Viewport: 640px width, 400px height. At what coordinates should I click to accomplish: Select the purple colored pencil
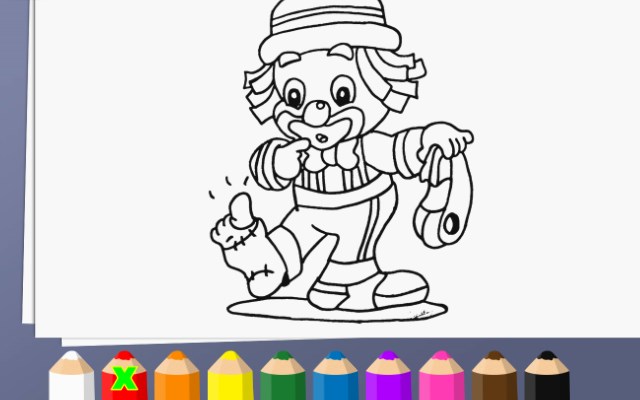click(388, 379)
